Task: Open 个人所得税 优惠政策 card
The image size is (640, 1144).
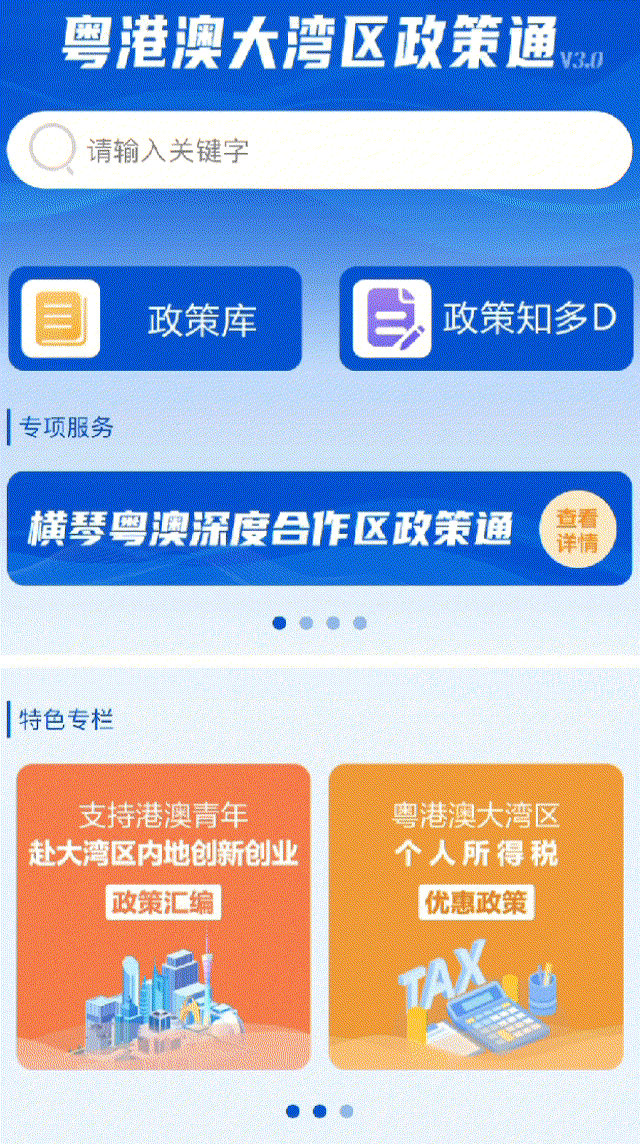Action: (476, 916)
